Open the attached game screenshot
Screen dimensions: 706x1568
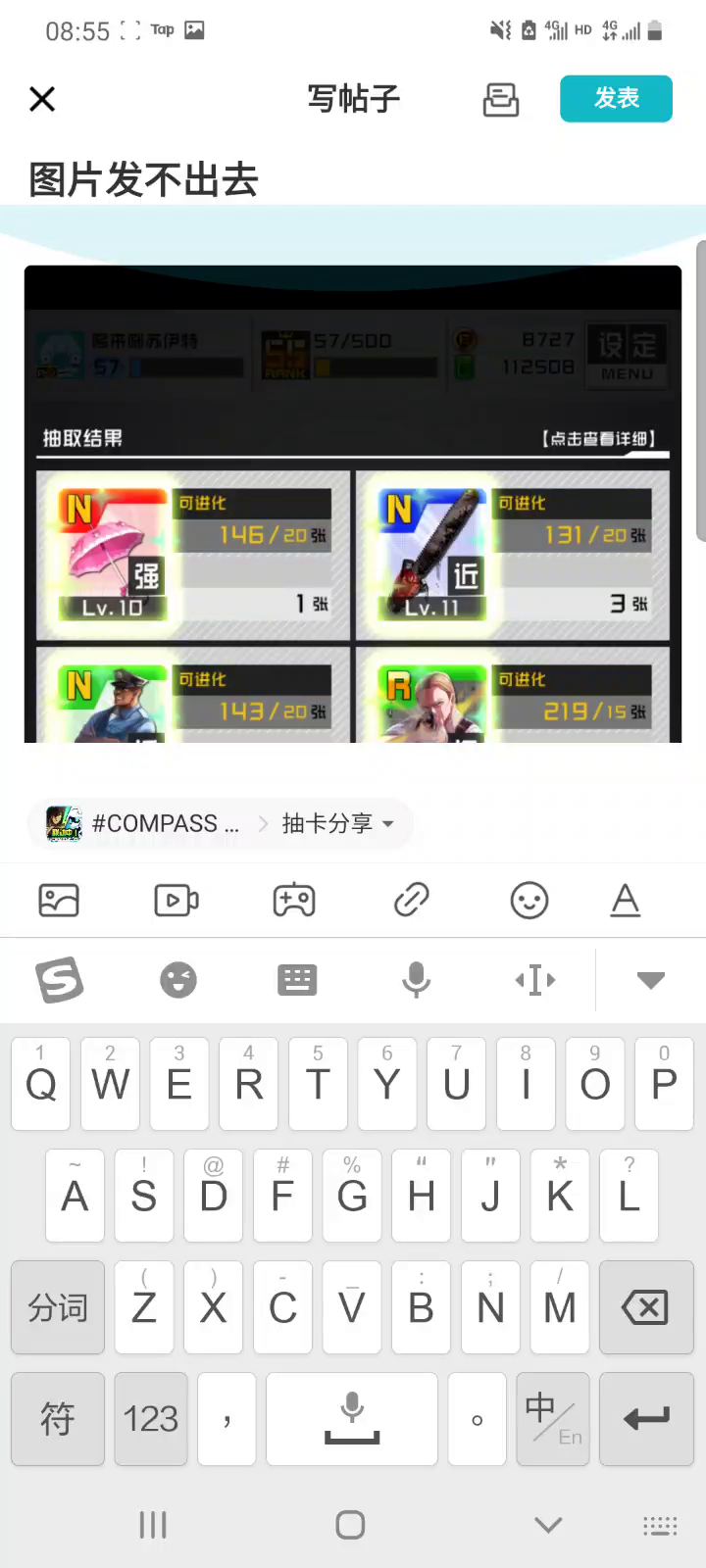tap(353, 504)
